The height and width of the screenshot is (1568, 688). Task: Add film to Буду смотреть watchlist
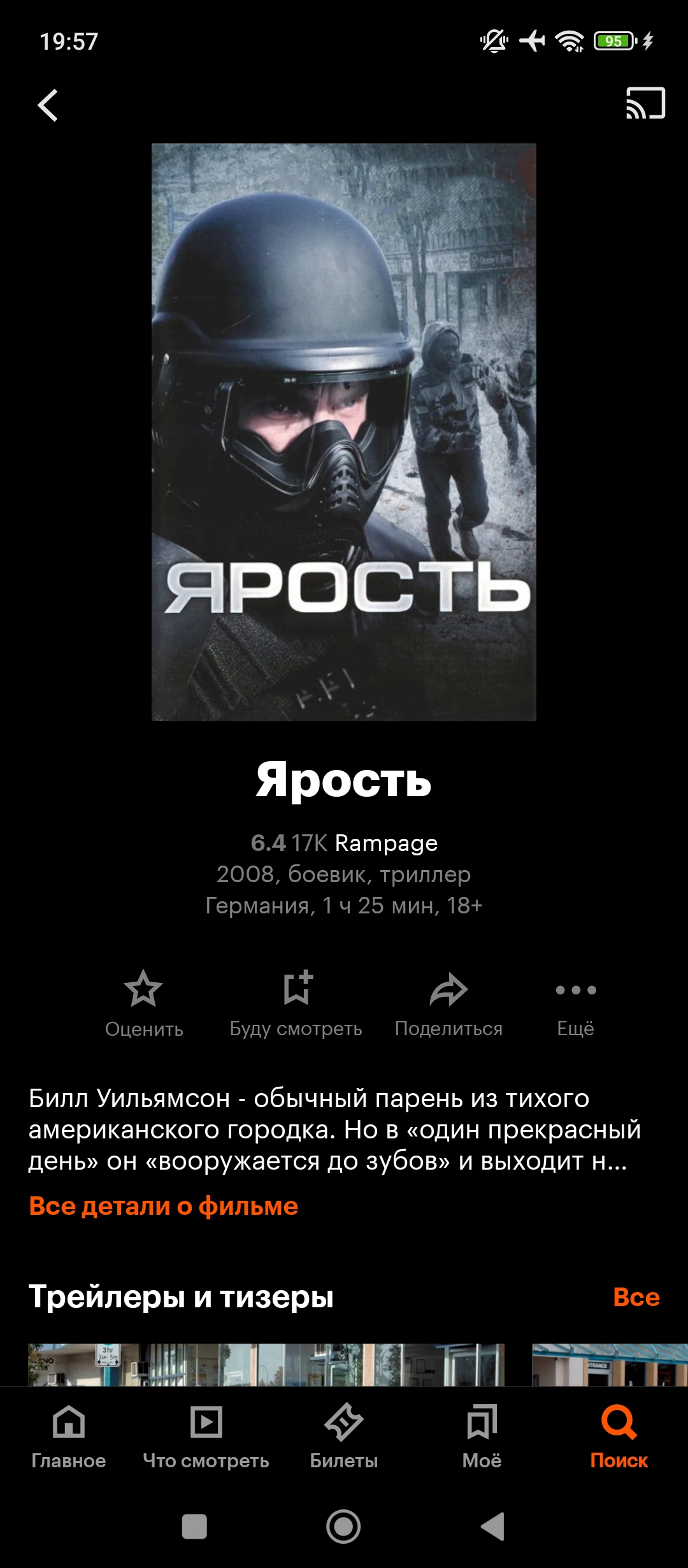pos(296,1003)
